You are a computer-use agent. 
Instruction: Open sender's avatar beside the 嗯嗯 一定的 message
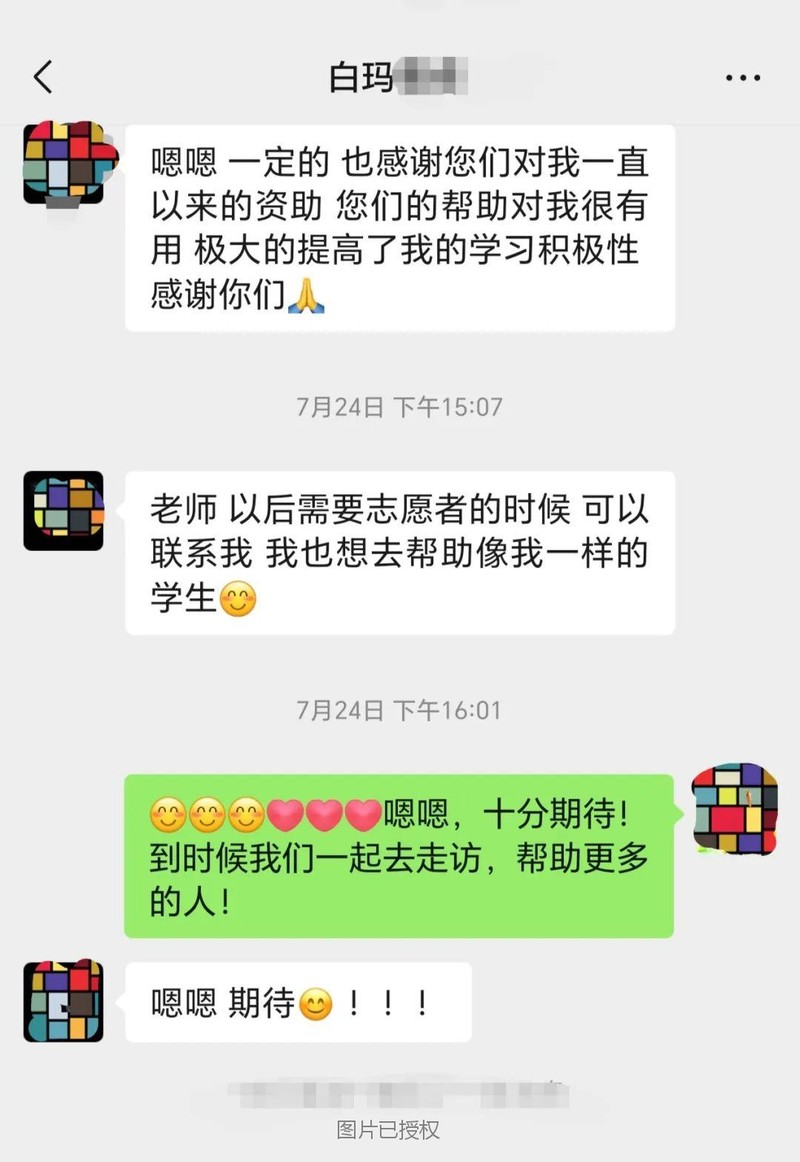(x=65, y=163)
